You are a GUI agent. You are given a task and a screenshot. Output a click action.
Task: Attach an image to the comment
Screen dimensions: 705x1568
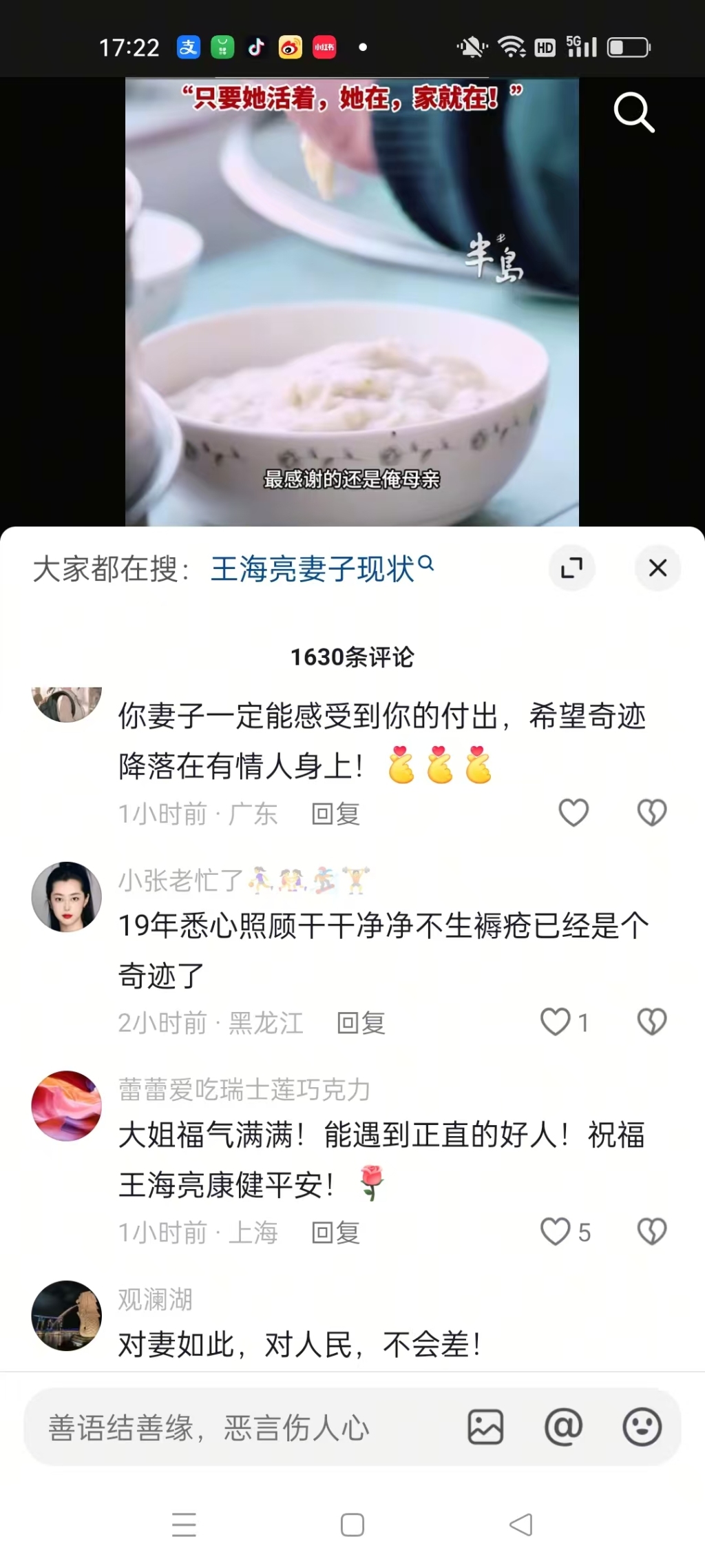(485, 1427)
